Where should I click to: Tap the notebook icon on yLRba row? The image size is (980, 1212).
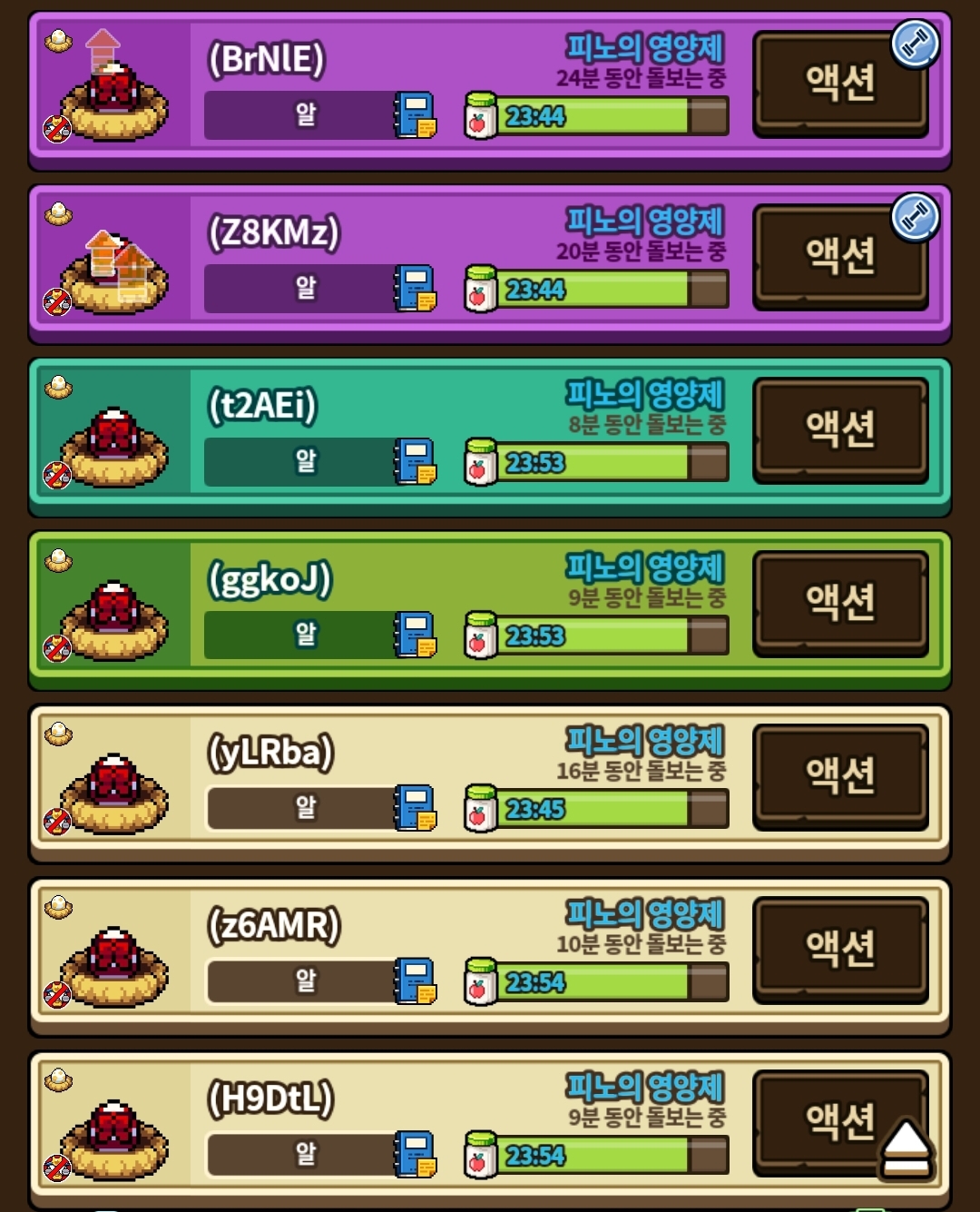click(415, 808)
